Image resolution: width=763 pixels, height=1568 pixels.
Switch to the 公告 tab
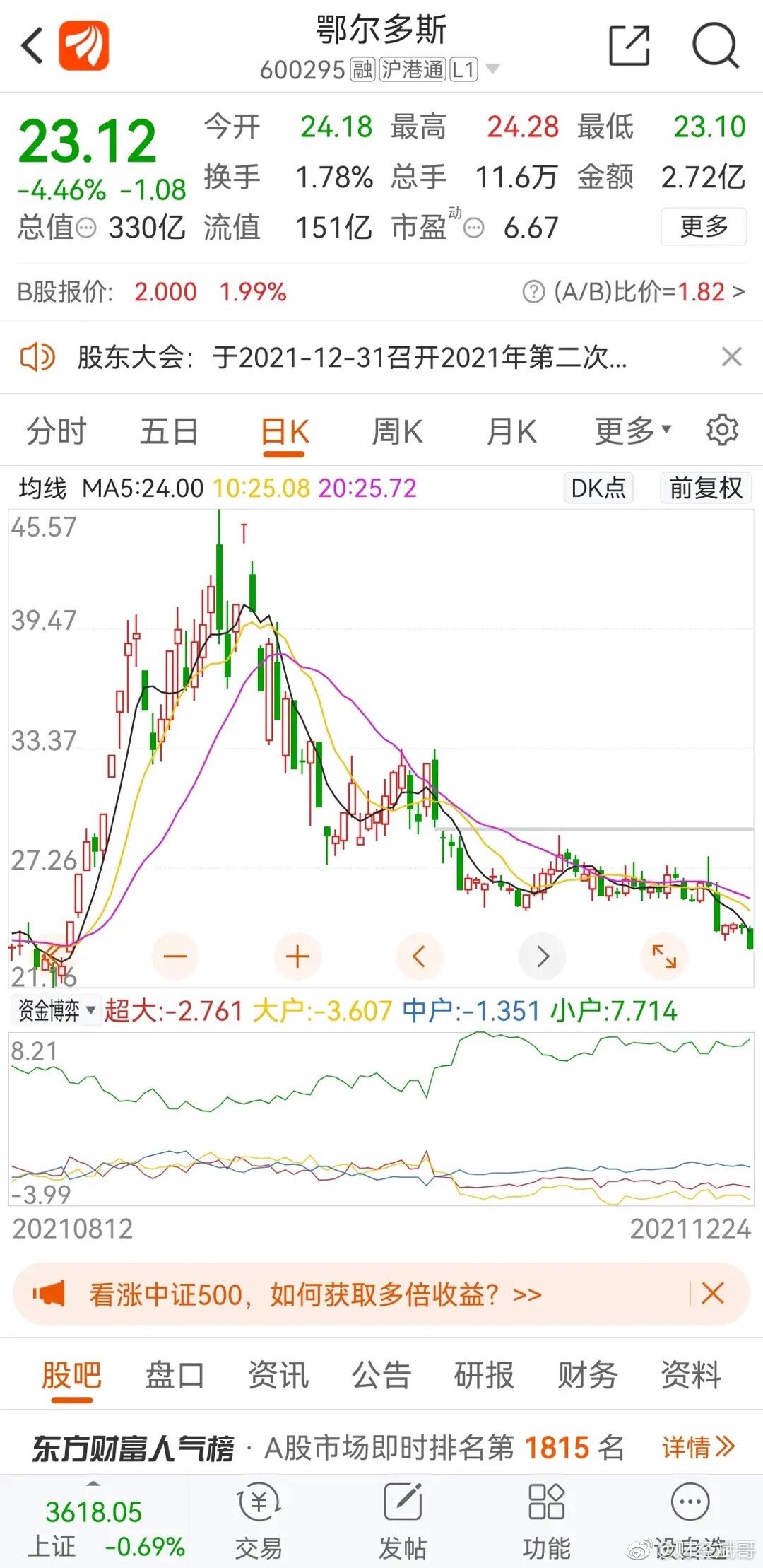click(x=381, y=1375)
